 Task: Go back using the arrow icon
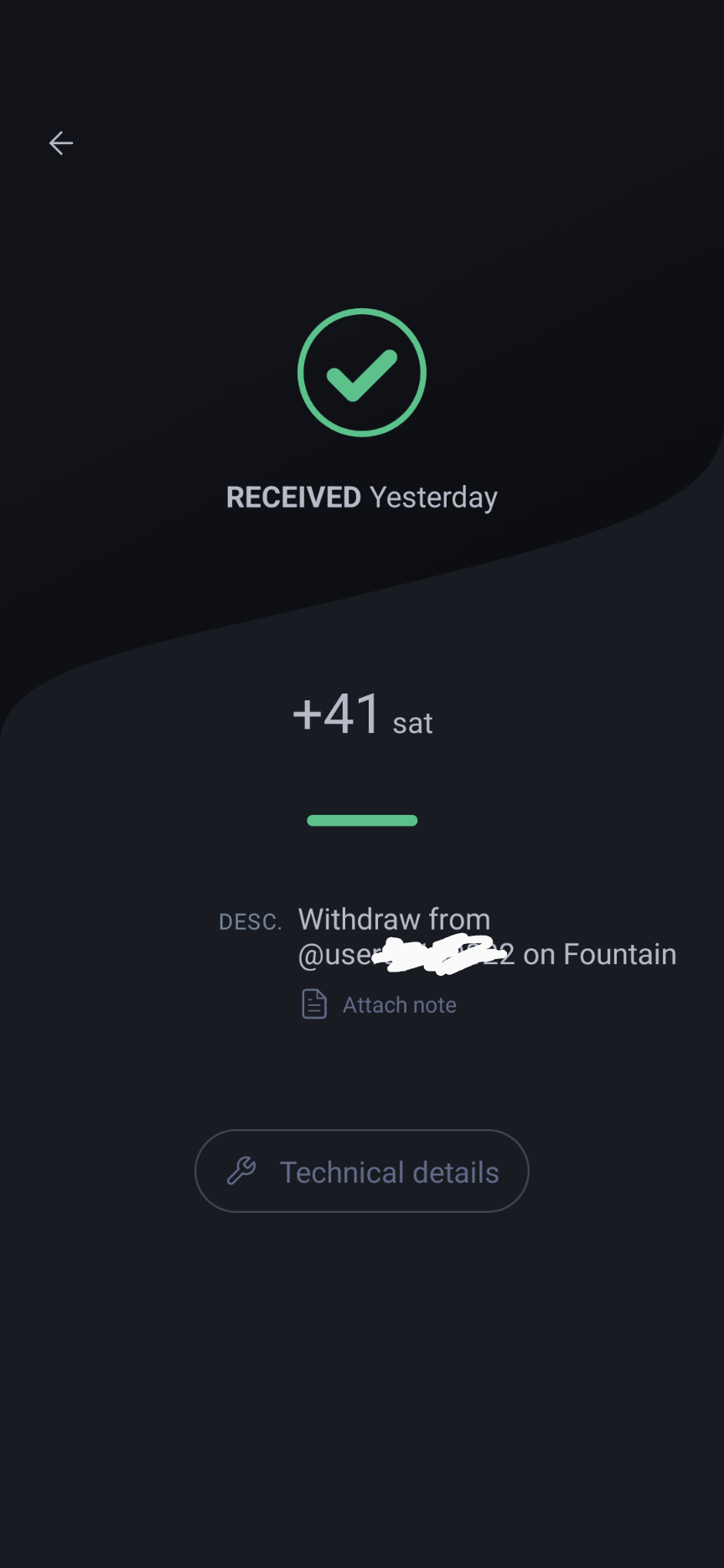[61, 143]
